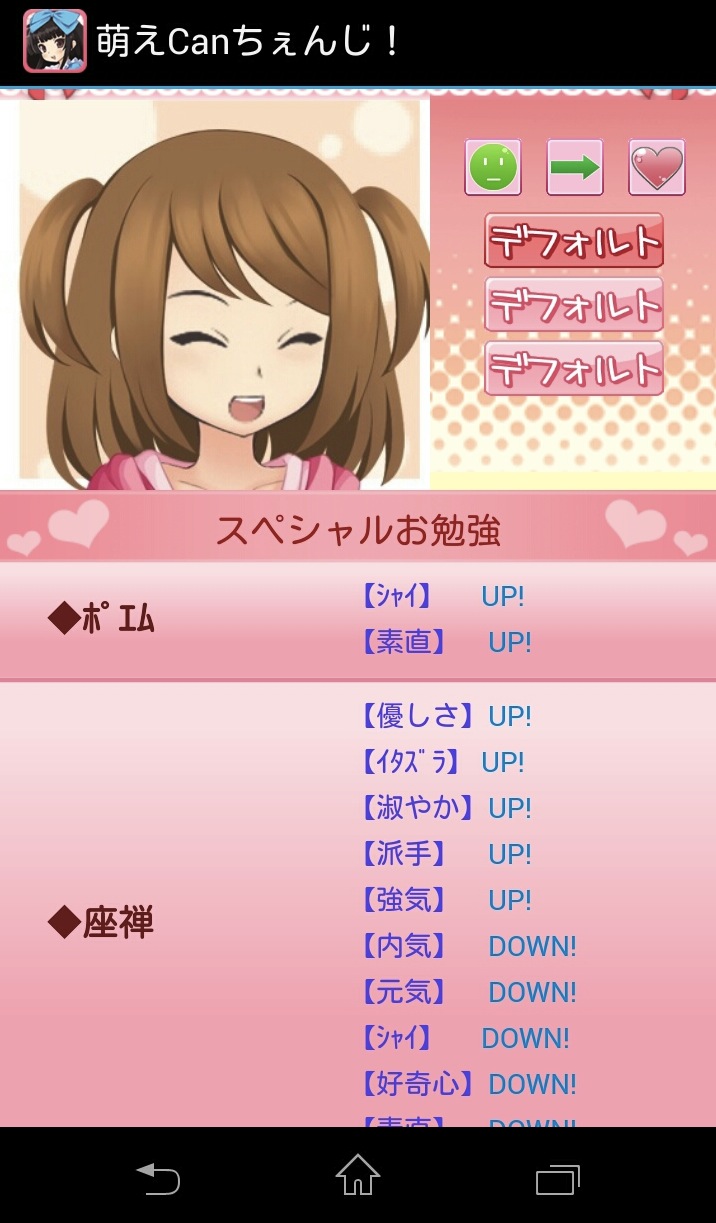
Task: Tap the third デフォルト button
Action: pos(574,368)
